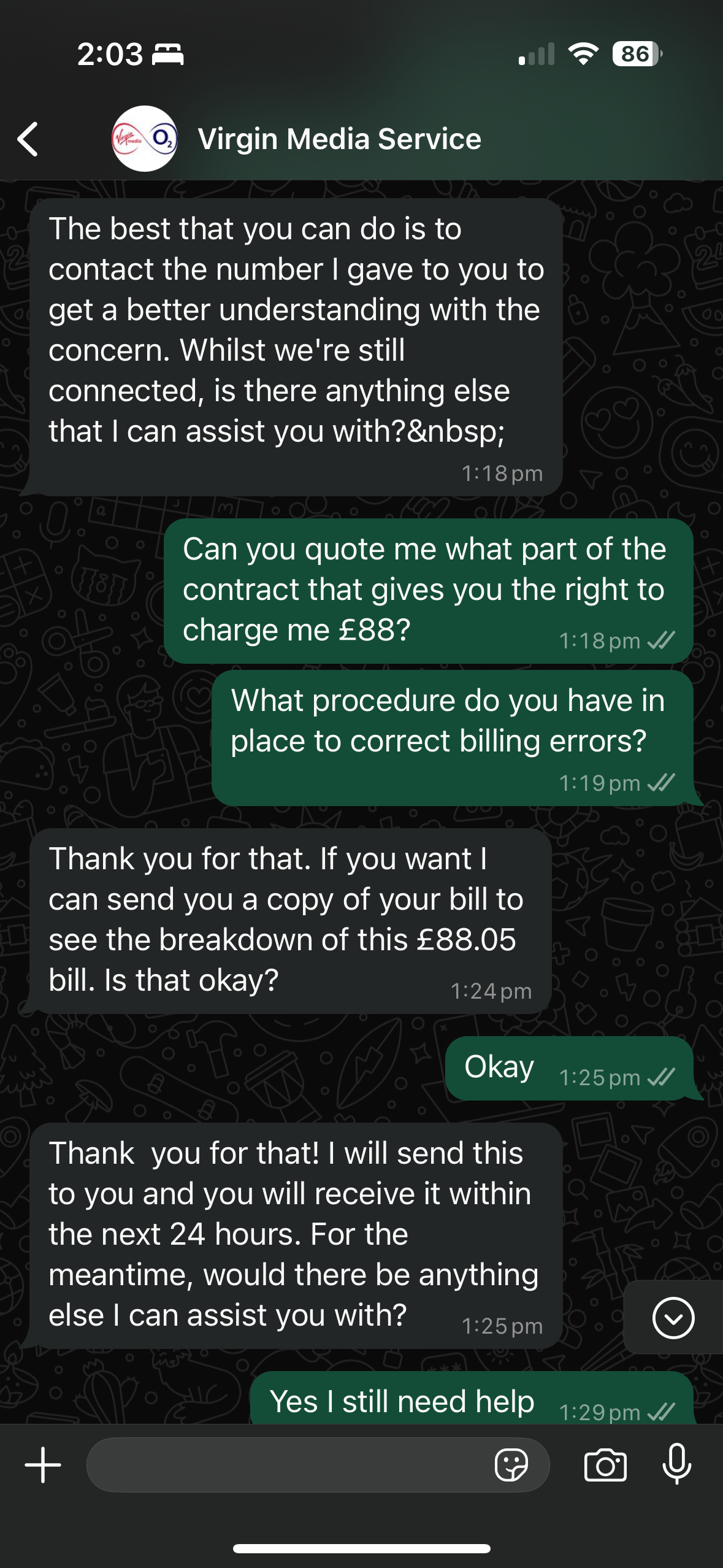The width and height of the screenshot is (723, 1568).
Task: Launch the camera to send a photo
Action: click(x=605, y=1465)
